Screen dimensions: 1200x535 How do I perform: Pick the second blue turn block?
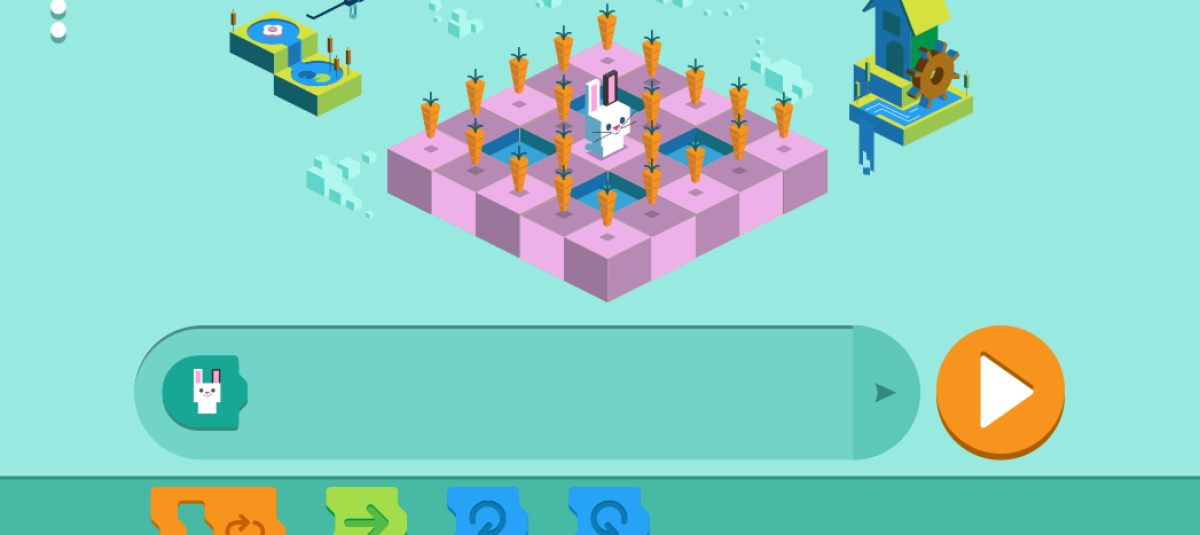[608, 514]
